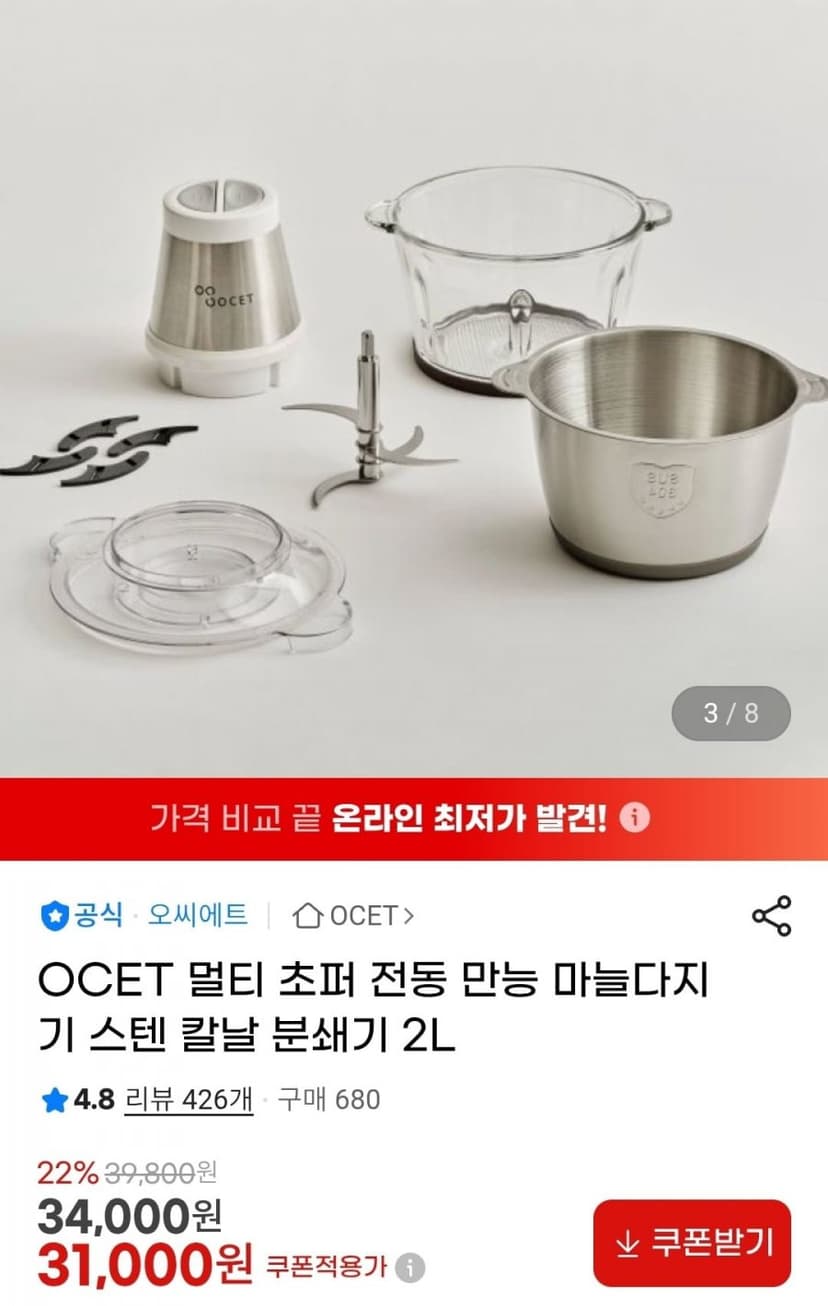
Task: Visit the OCET brand store
Action: tap(353, 915)
